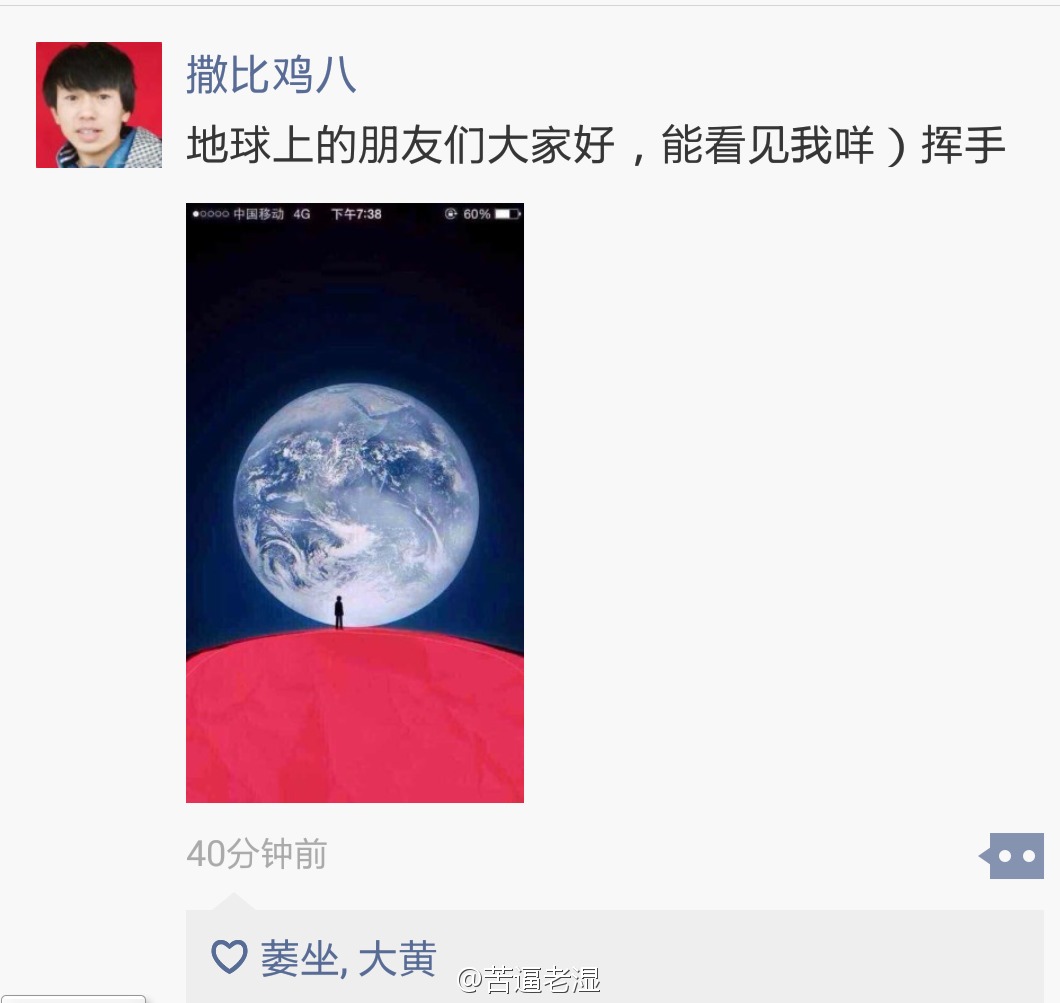Open liker 萎坐's profile

[301, 959]
